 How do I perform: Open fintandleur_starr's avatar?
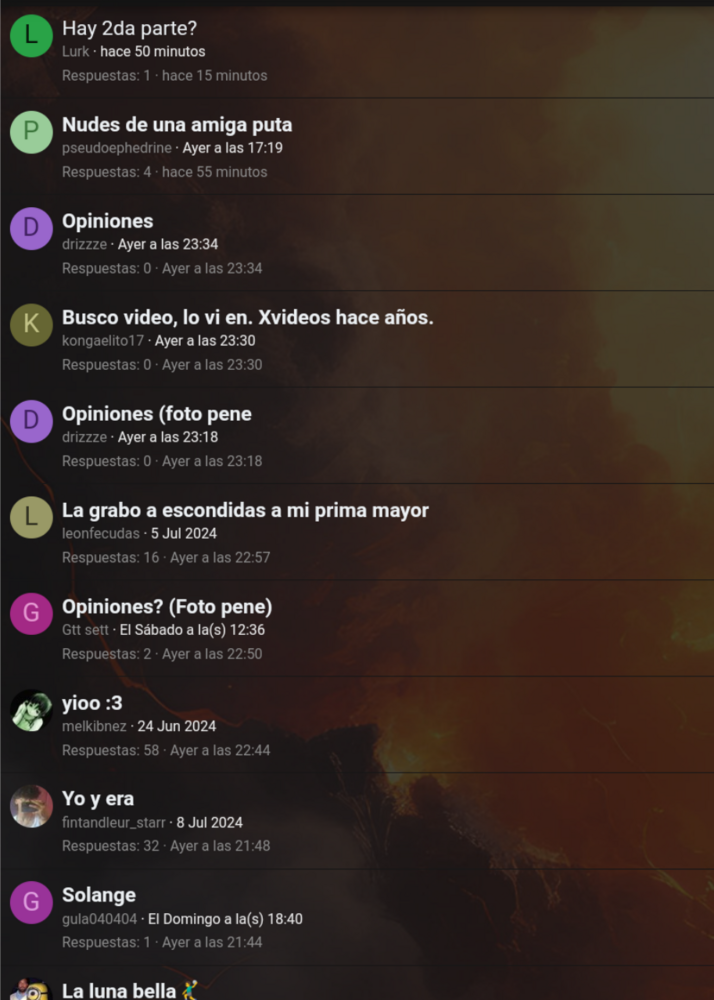31,806
